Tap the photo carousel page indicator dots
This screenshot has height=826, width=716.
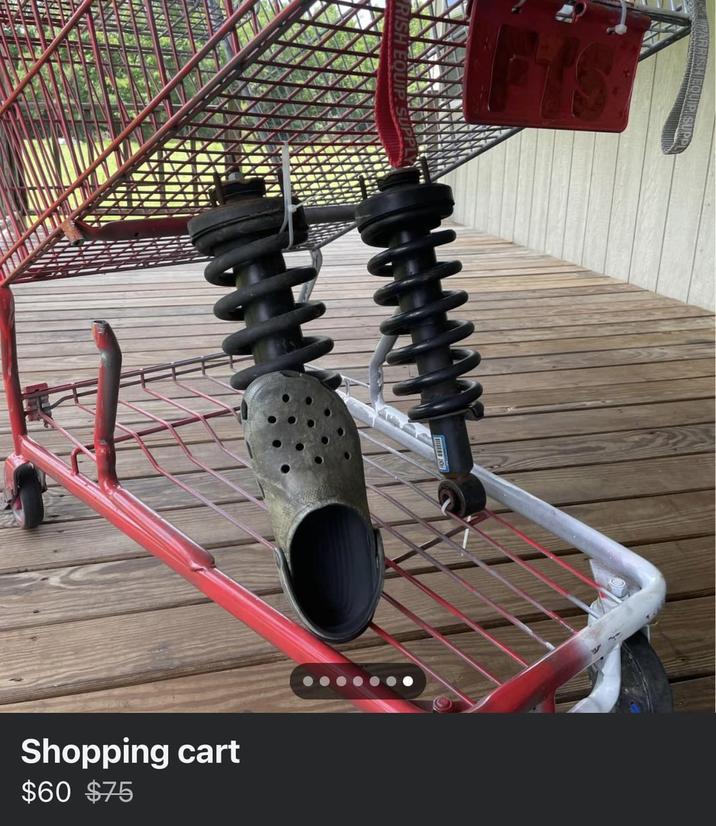coord(358,681)
